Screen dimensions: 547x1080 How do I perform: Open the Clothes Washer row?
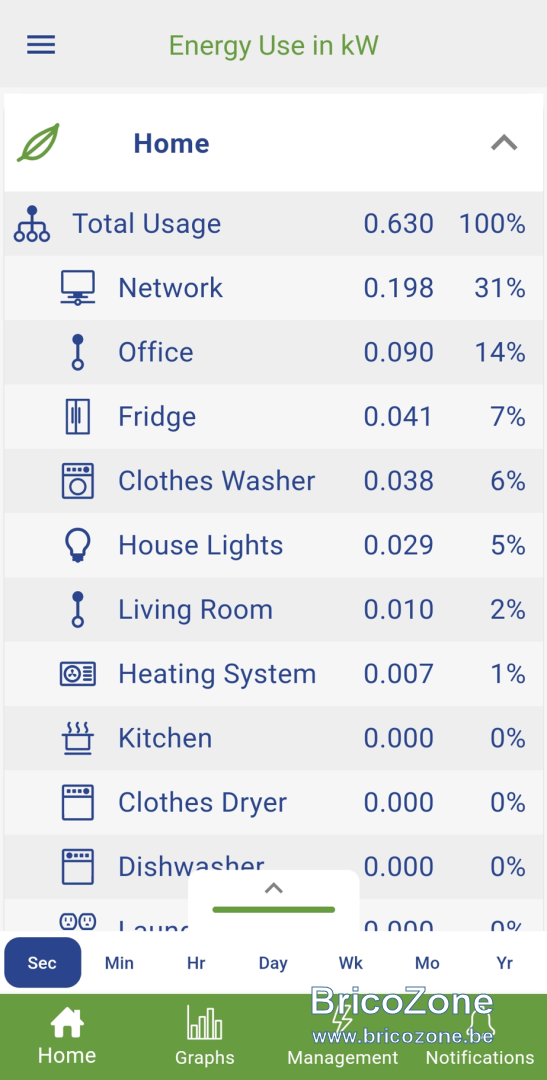[x=274, y=481]
